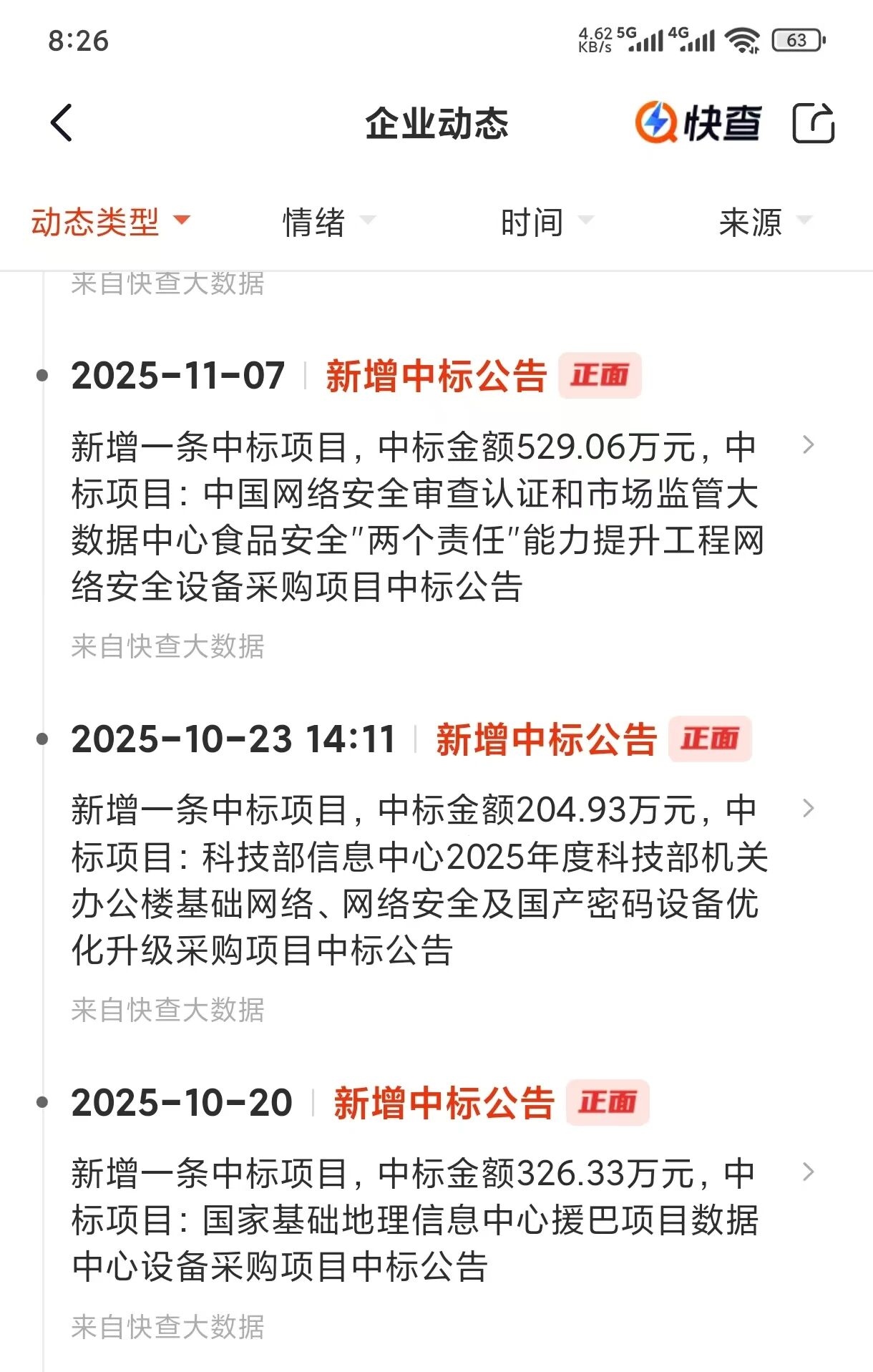Go back from 企业动态 page

tap(62, 123)
